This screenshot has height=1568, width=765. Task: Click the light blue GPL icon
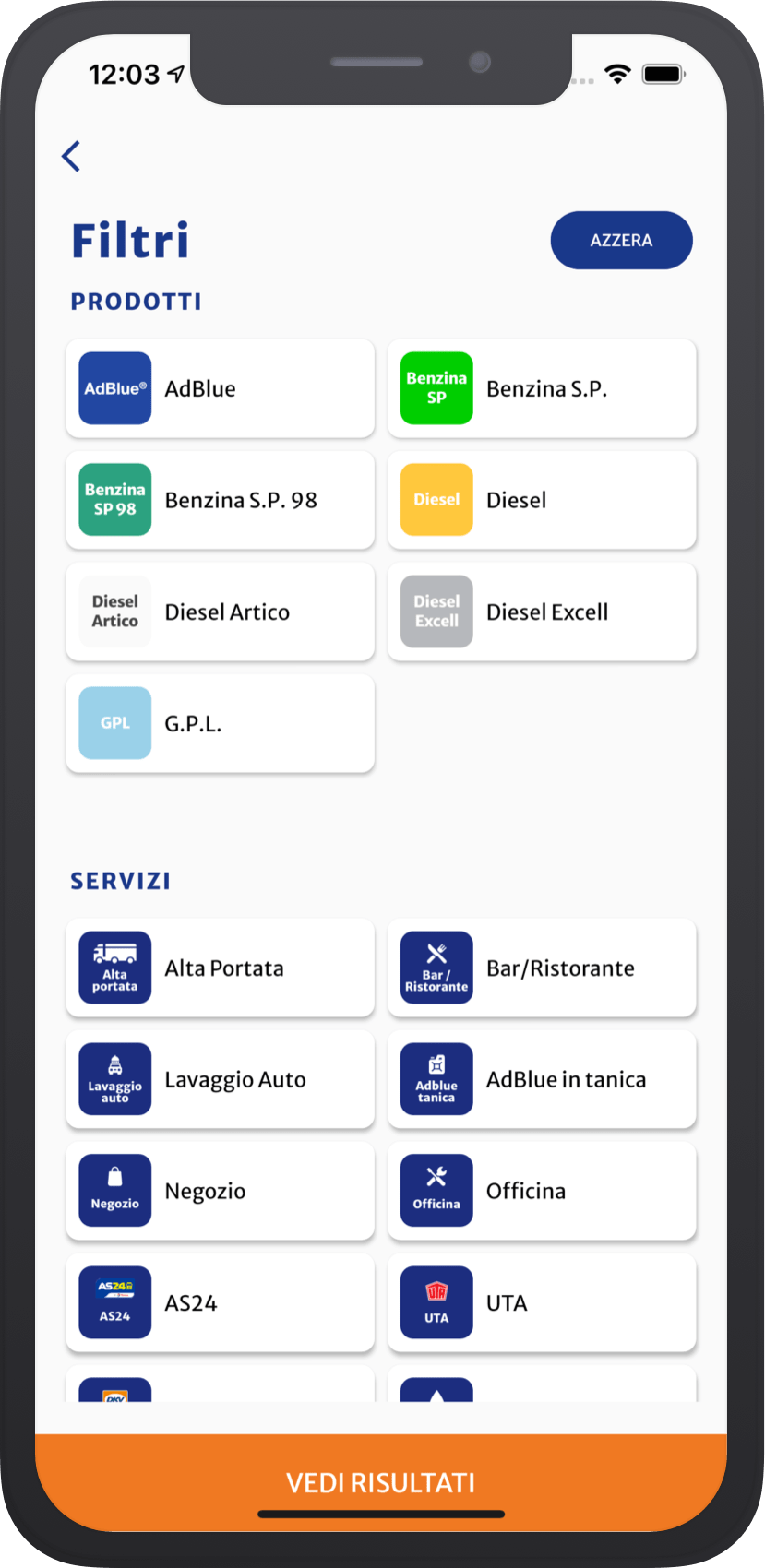tap(114, 723)
